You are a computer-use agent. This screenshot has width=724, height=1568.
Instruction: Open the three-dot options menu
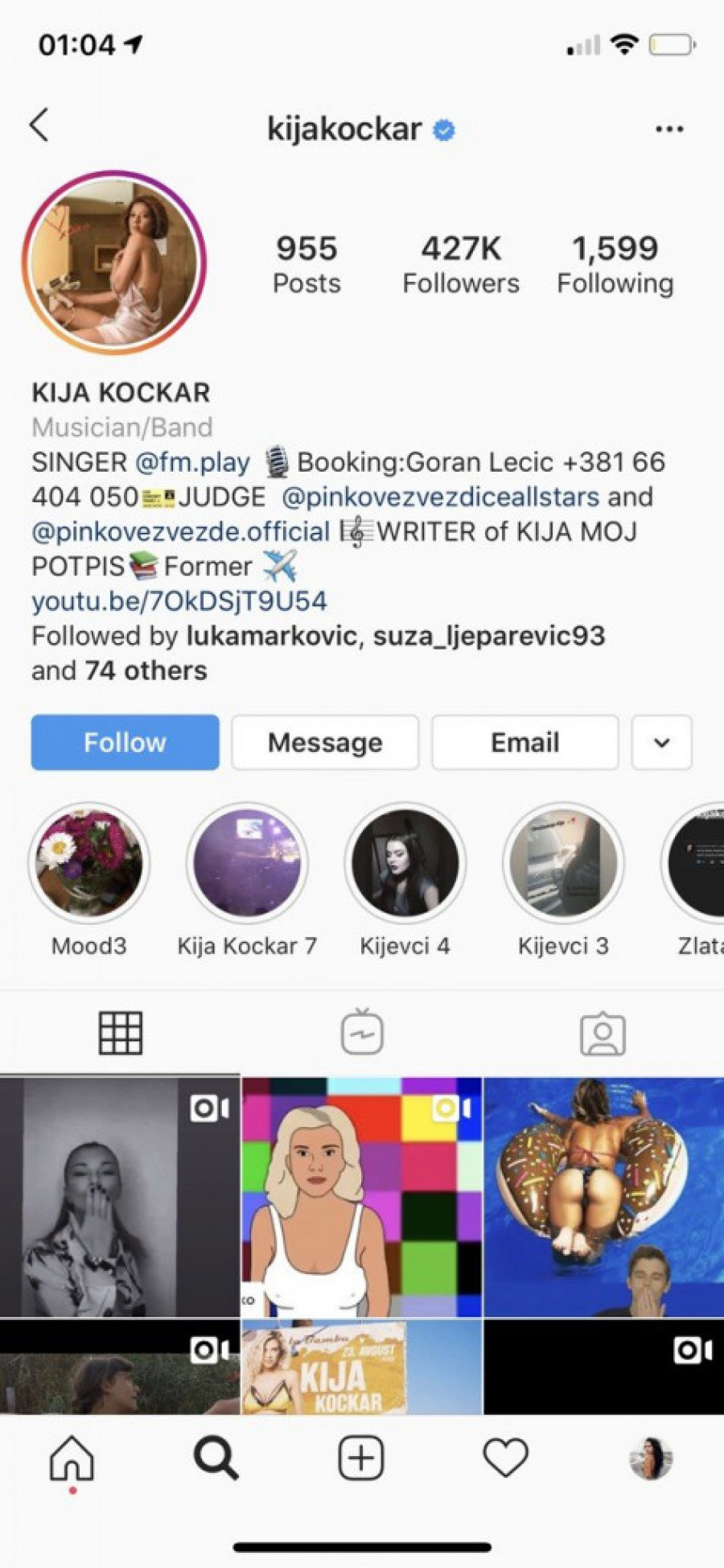pos(668,129)
